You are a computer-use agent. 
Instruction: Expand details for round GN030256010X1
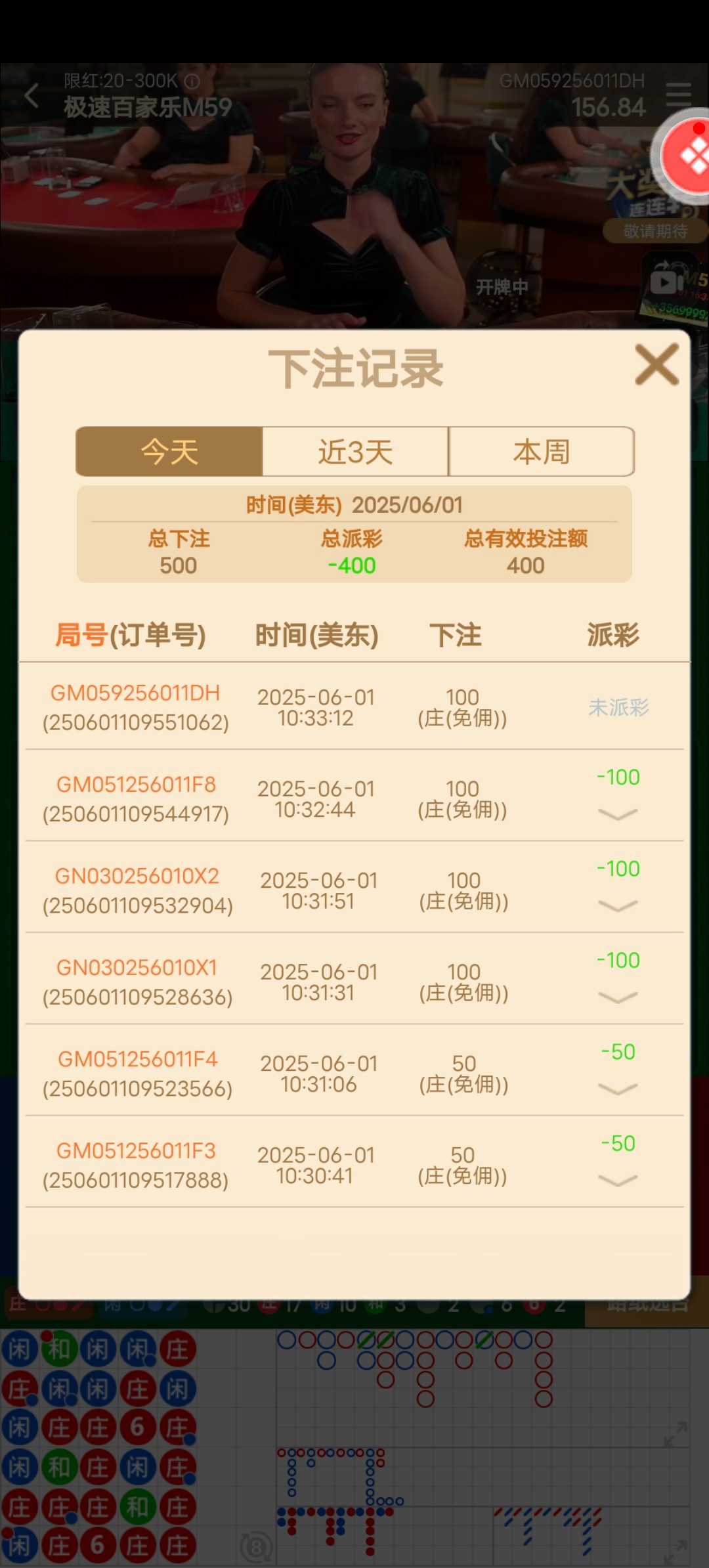(618, 997)
